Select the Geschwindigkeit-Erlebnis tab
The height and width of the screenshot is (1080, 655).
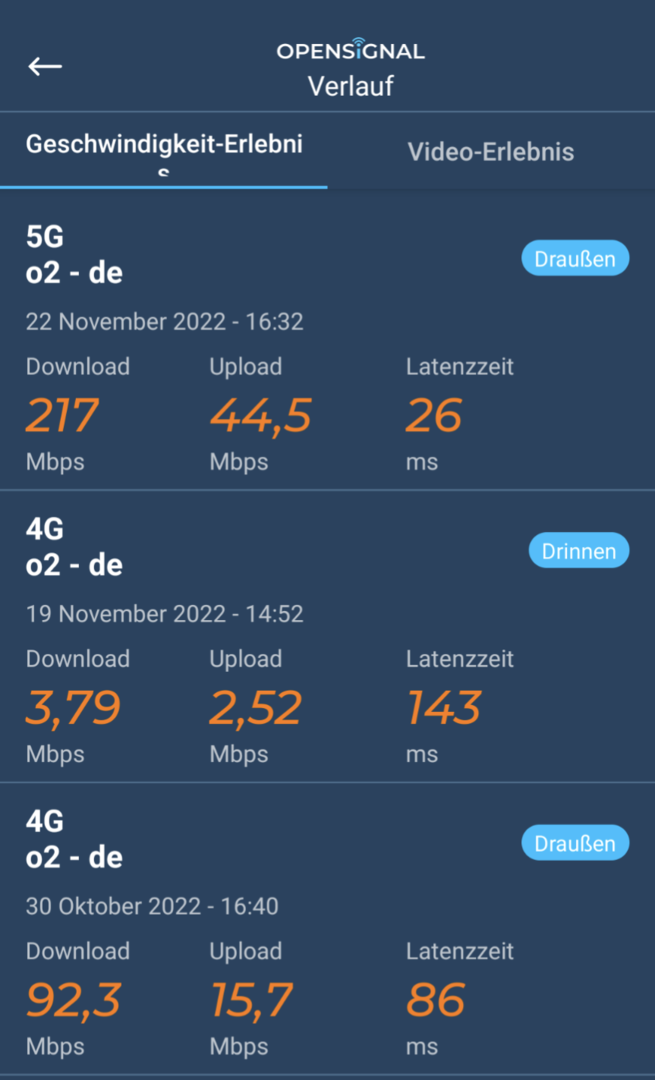click(164, 151)
